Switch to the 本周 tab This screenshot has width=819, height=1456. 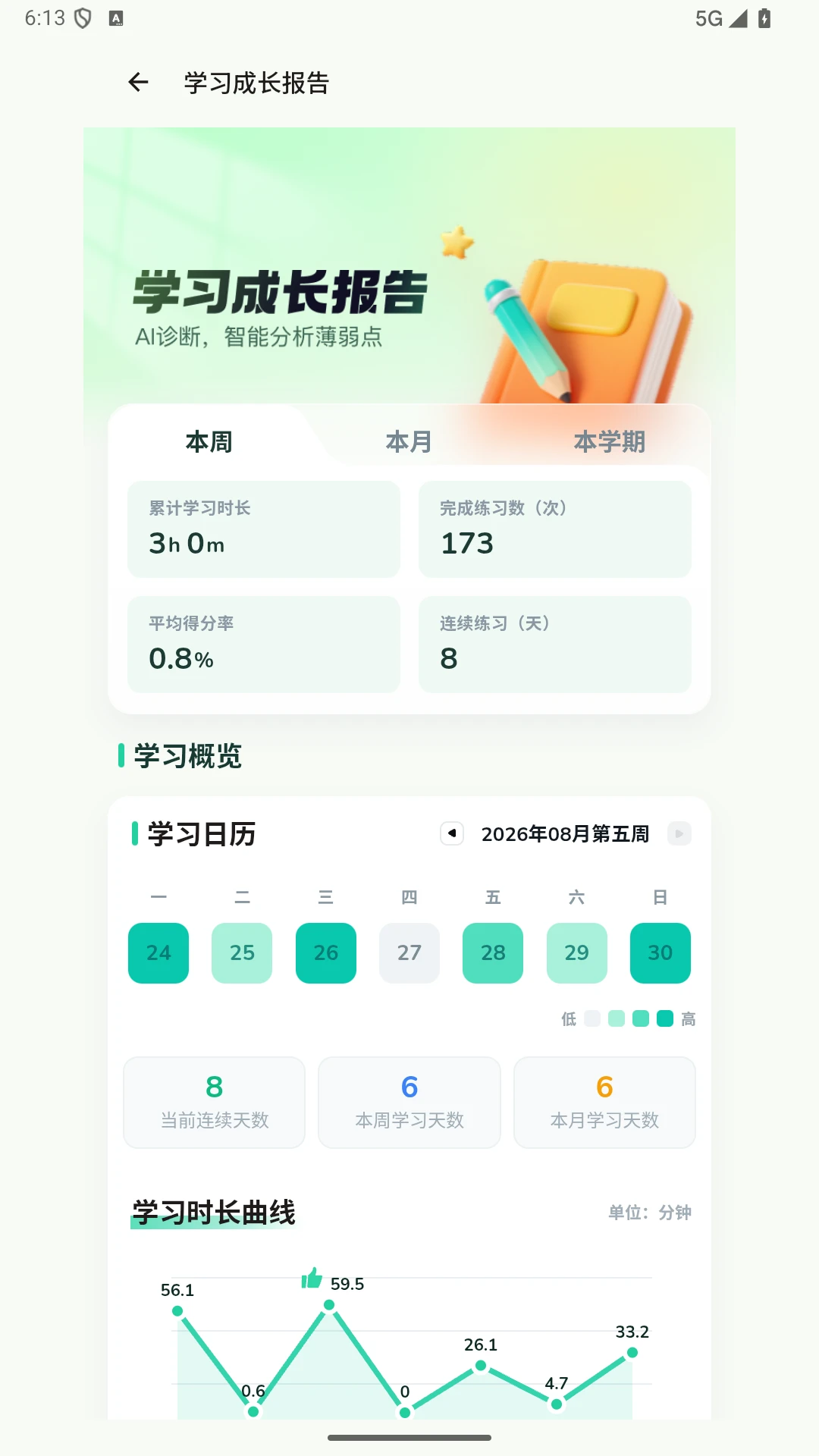(x=209, y=441)
